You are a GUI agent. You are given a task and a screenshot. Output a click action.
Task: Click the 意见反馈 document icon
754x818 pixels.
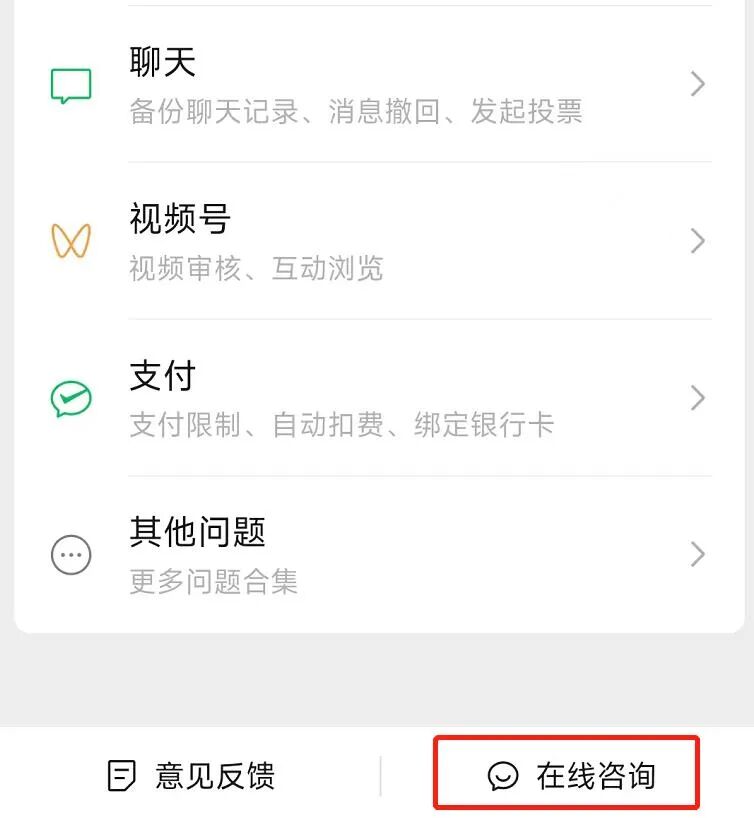[x=121, y=773]
